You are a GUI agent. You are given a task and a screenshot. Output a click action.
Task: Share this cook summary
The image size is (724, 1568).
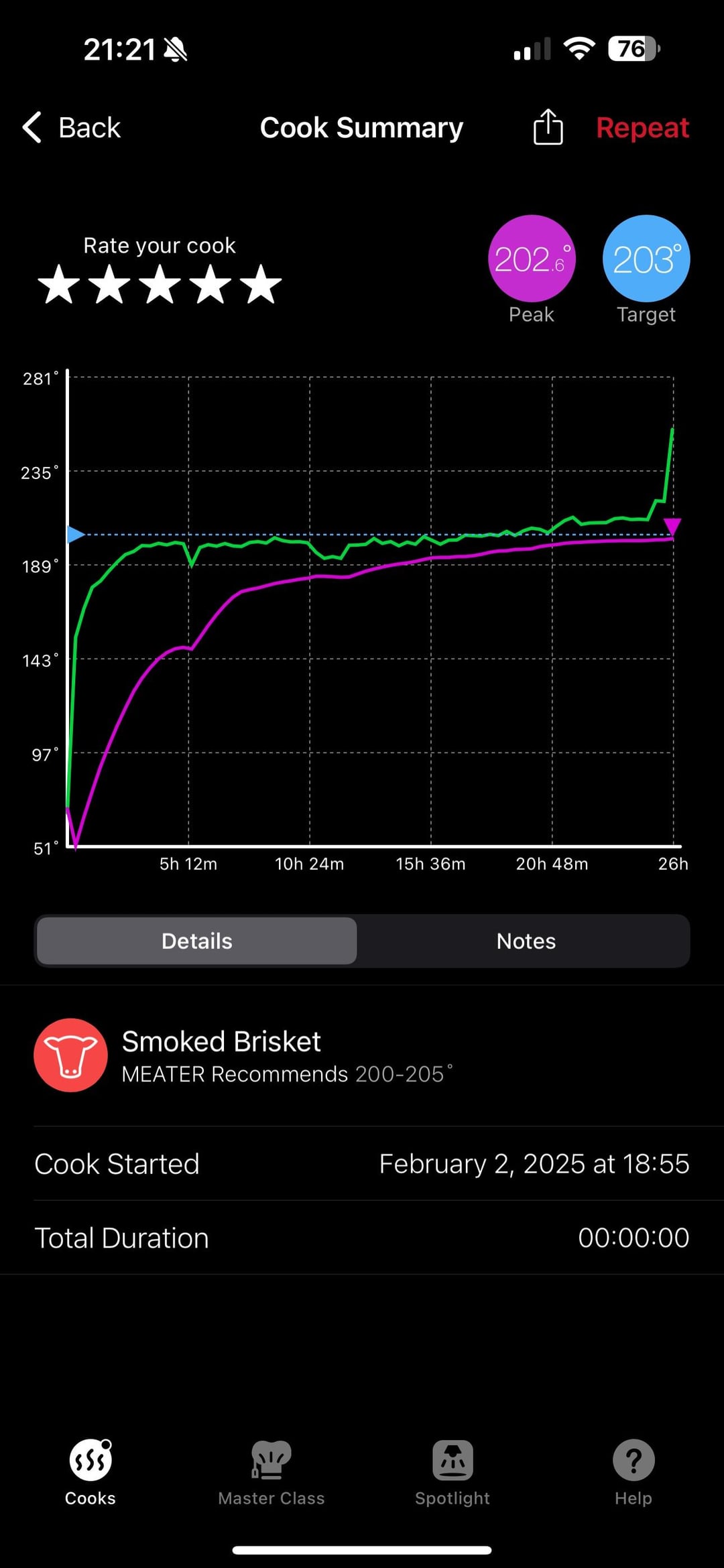548,127
